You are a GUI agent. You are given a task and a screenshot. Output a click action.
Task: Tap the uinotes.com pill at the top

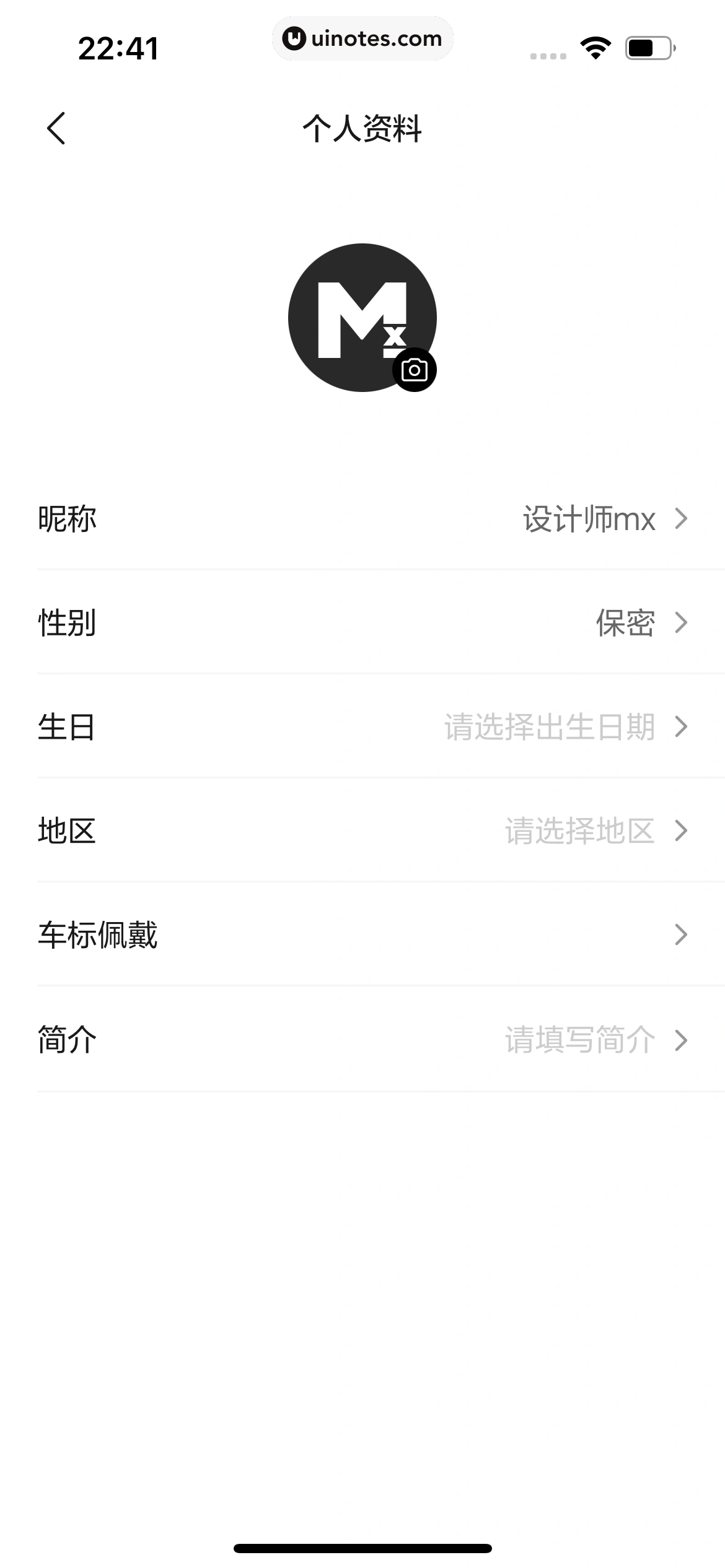[362, 38]
